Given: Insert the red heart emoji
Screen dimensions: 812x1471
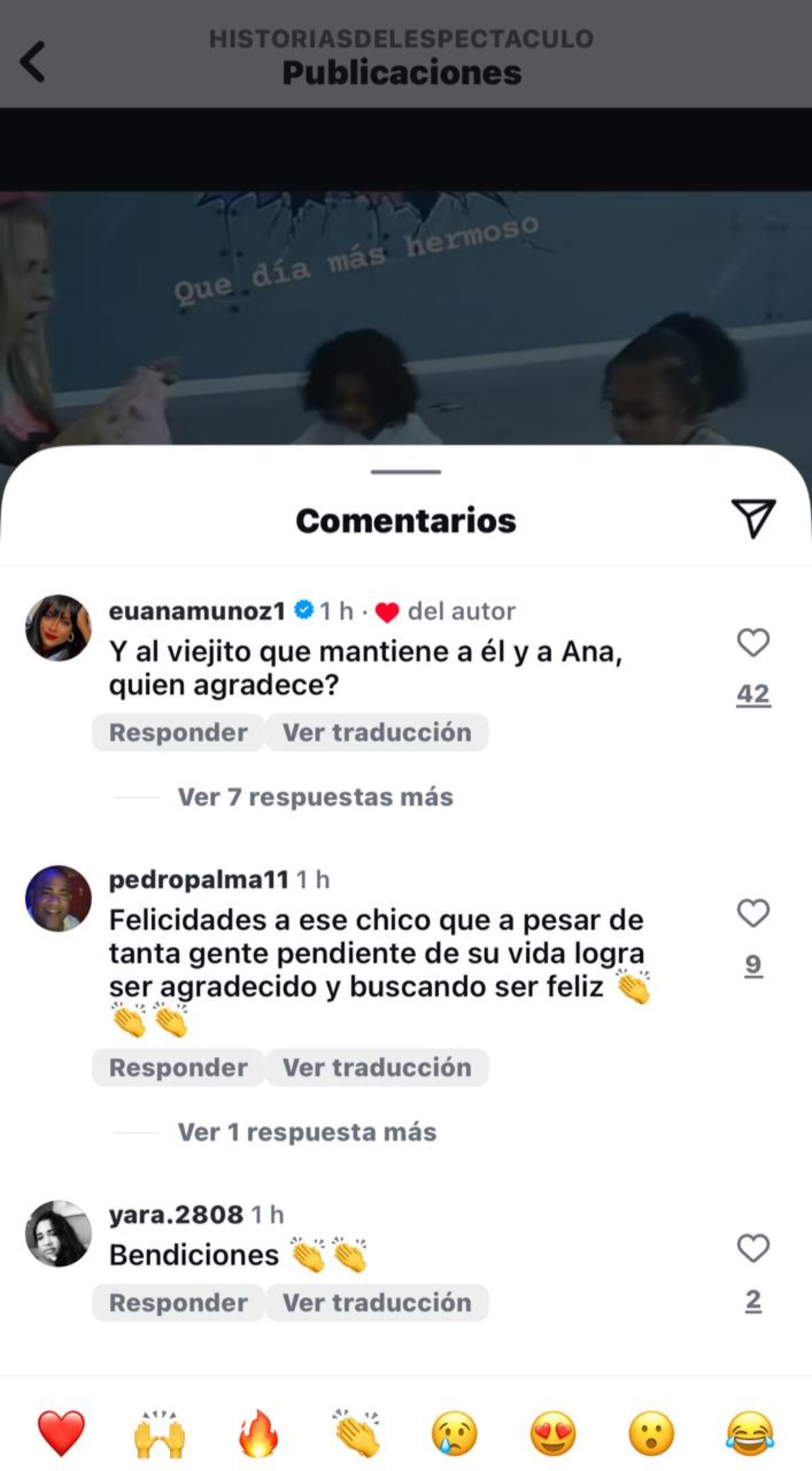Looking at the screenshot, I should coord(61,1432).
